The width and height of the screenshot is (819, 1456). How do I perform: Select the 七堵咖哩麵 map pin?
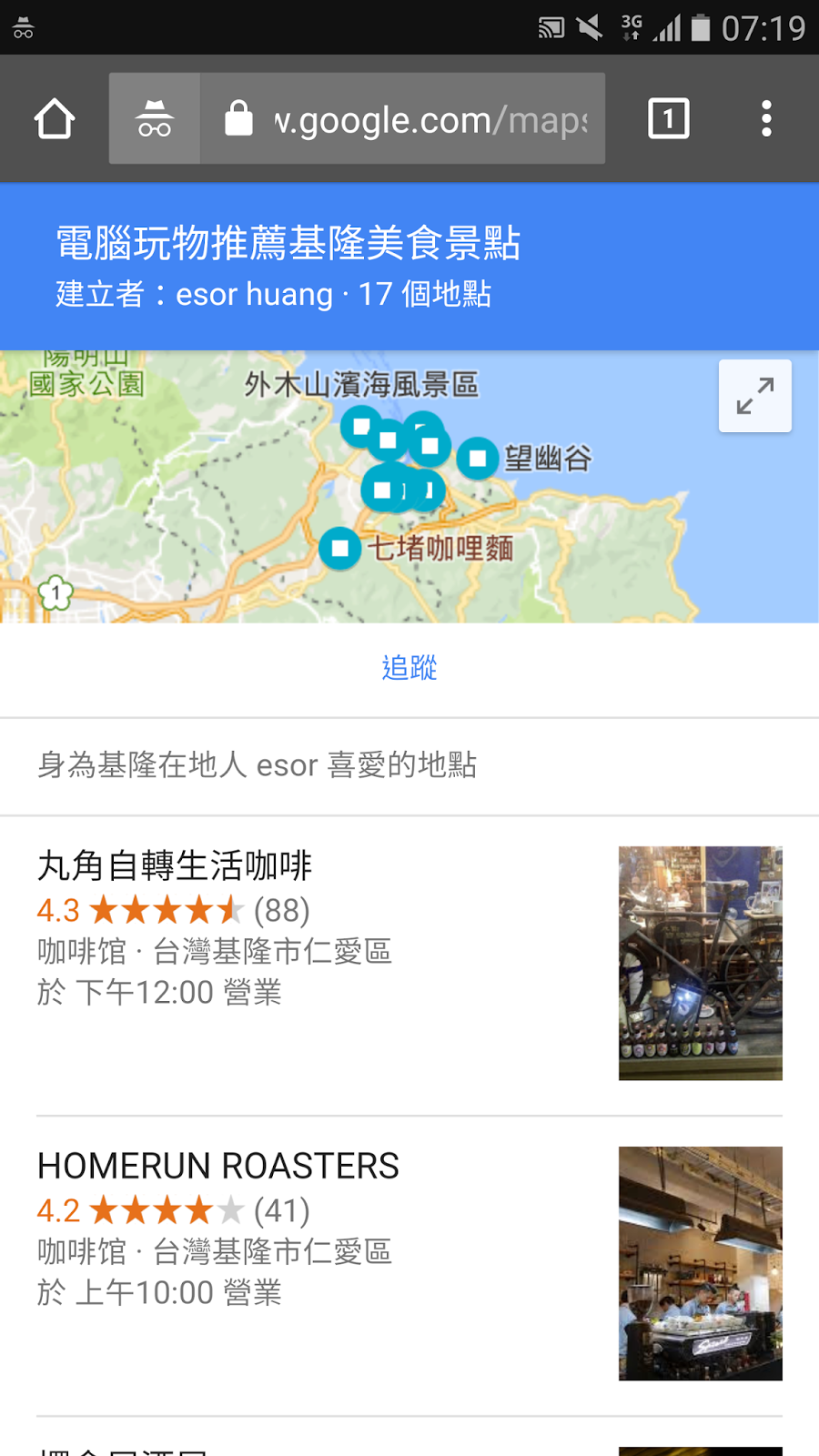(x=340, y=549)
